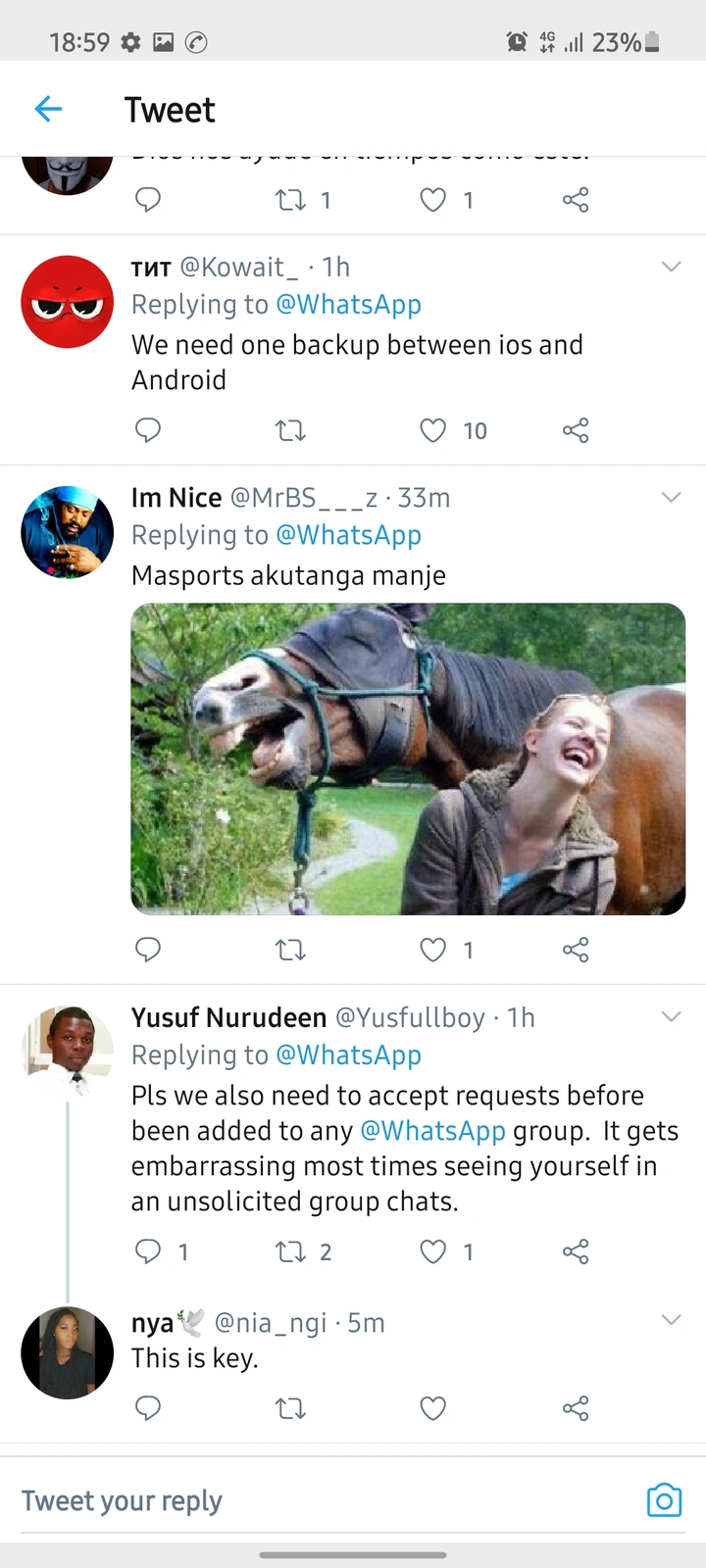
Task: Expand options for Im Nice's tweet
Action: coord(671,497)
